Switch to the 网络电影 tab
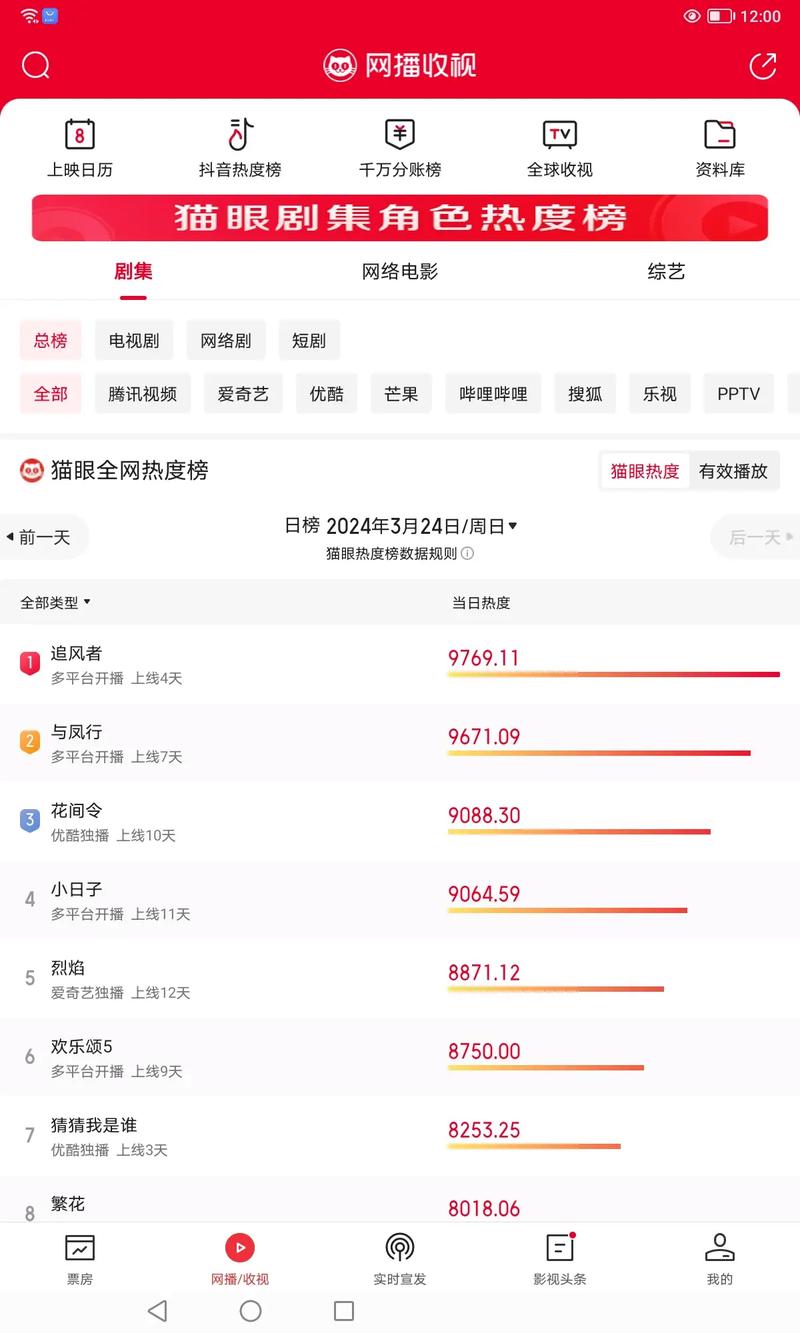Image resolution: width=800 pixels, height=1333 pixels. click(x=400, y=270)
